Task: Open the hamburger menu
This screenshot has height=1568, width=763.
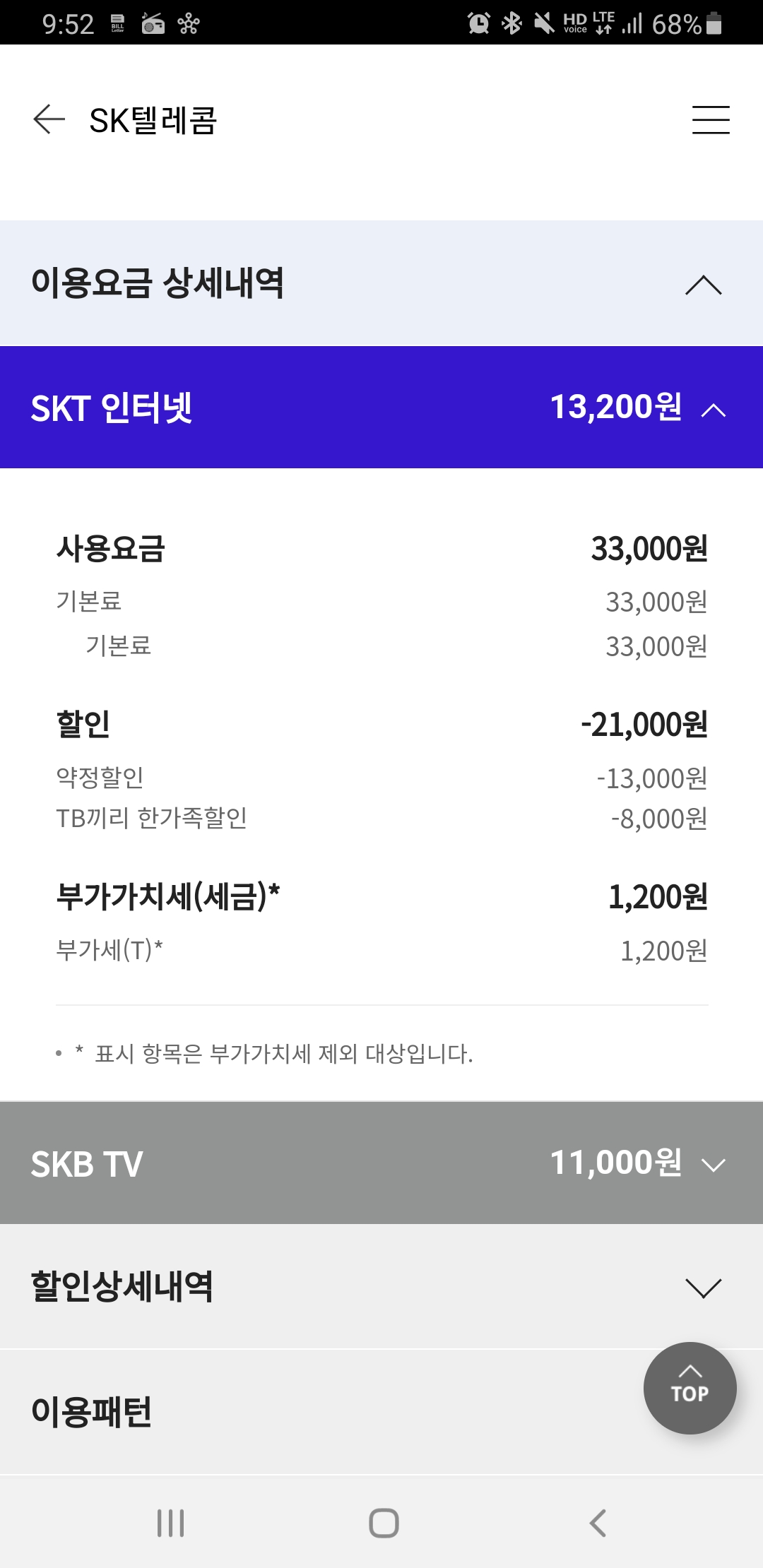Action: (711, 119)
